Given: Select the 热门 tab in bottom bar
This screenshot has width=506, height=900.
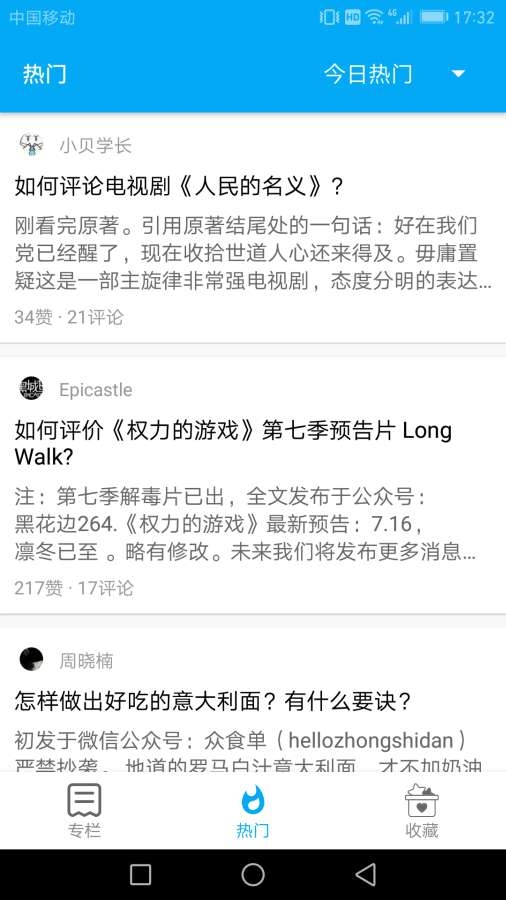Looking at the screenshot, I should click(253, 810).
